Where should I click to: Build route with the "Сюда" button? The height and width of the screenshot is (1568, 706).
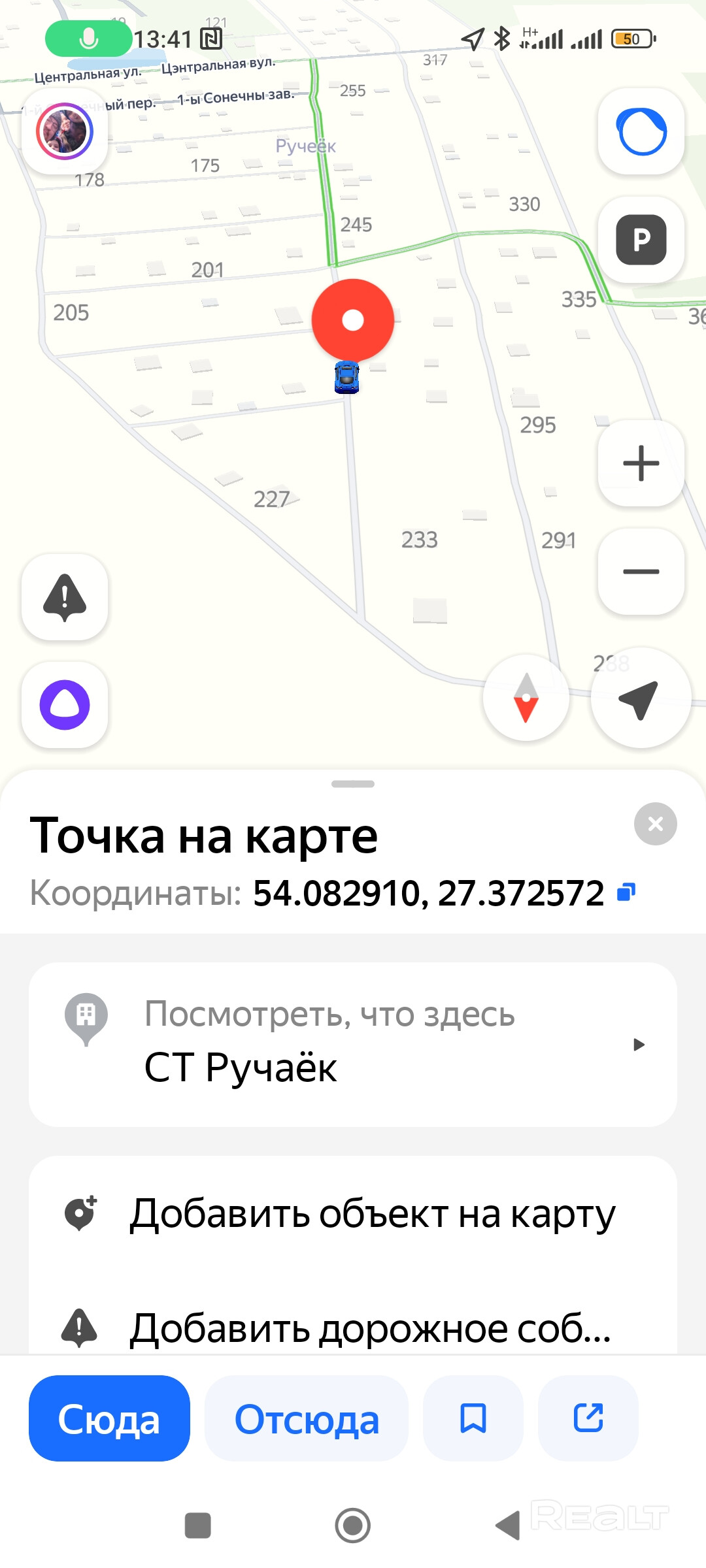109,1418
